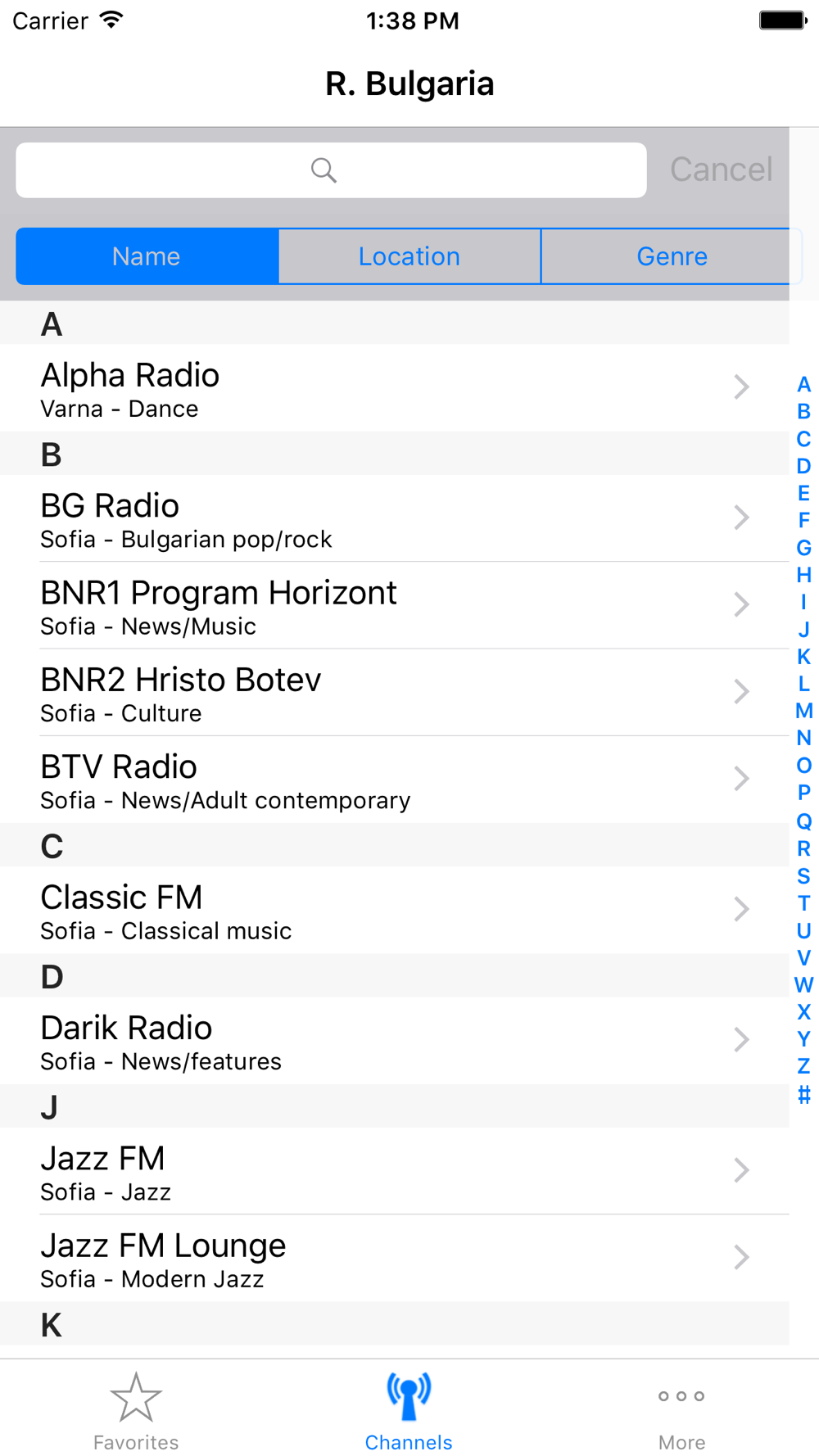Open BTV Radio
This screenshot has height=1456, width=819.
click(x=395, y=780)
